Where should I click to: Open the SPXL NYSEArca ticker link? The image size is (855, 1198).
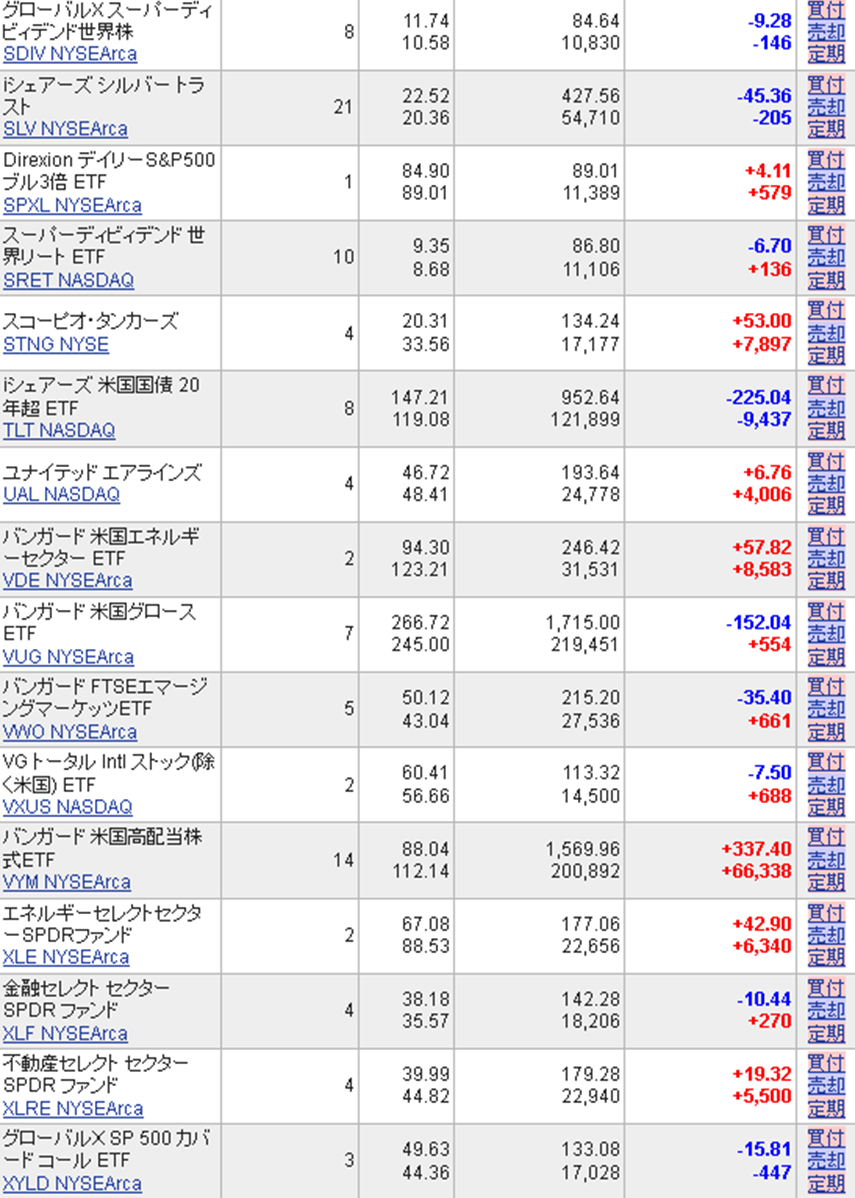tap(72, 205)
